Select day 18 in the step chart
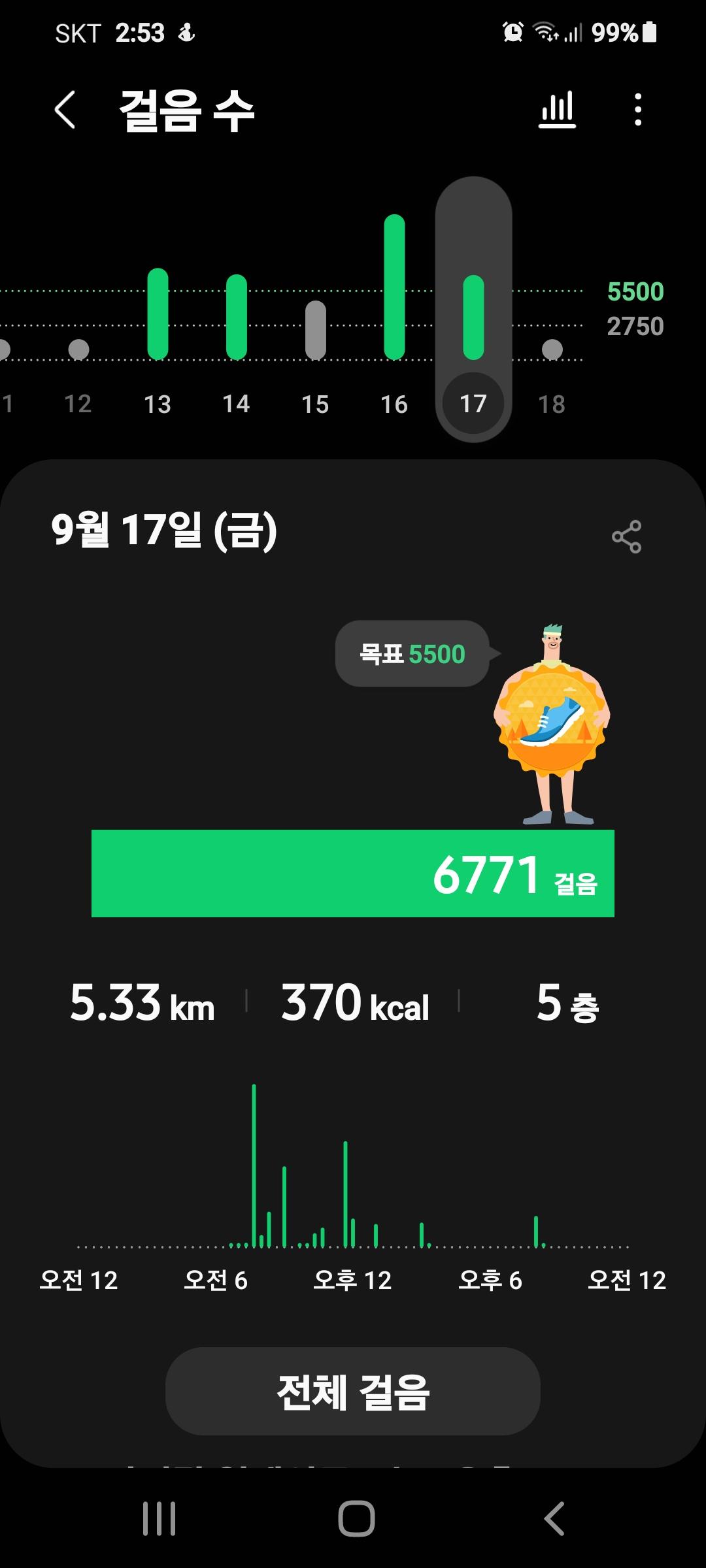 coord(552,404)
